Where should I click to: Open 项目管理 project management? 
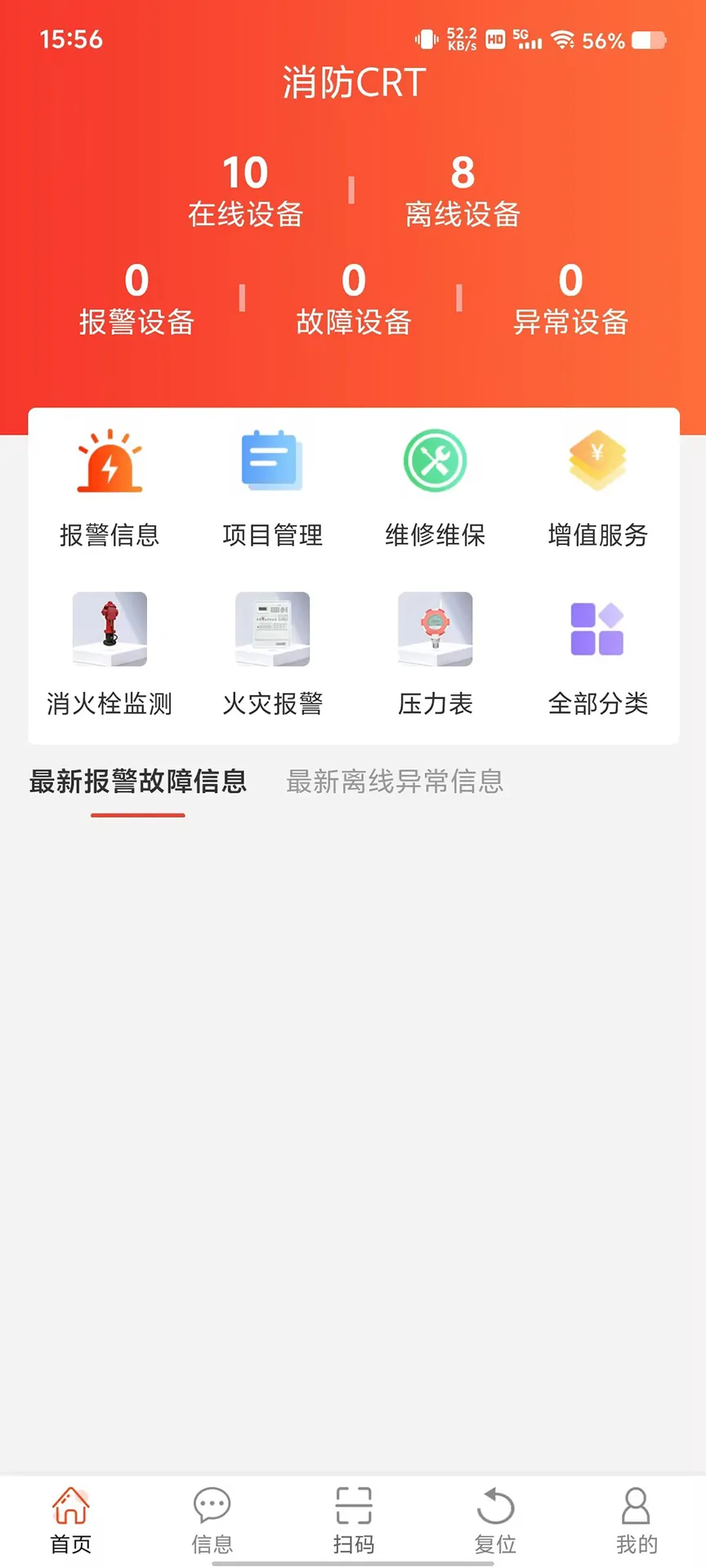(272, 488)
